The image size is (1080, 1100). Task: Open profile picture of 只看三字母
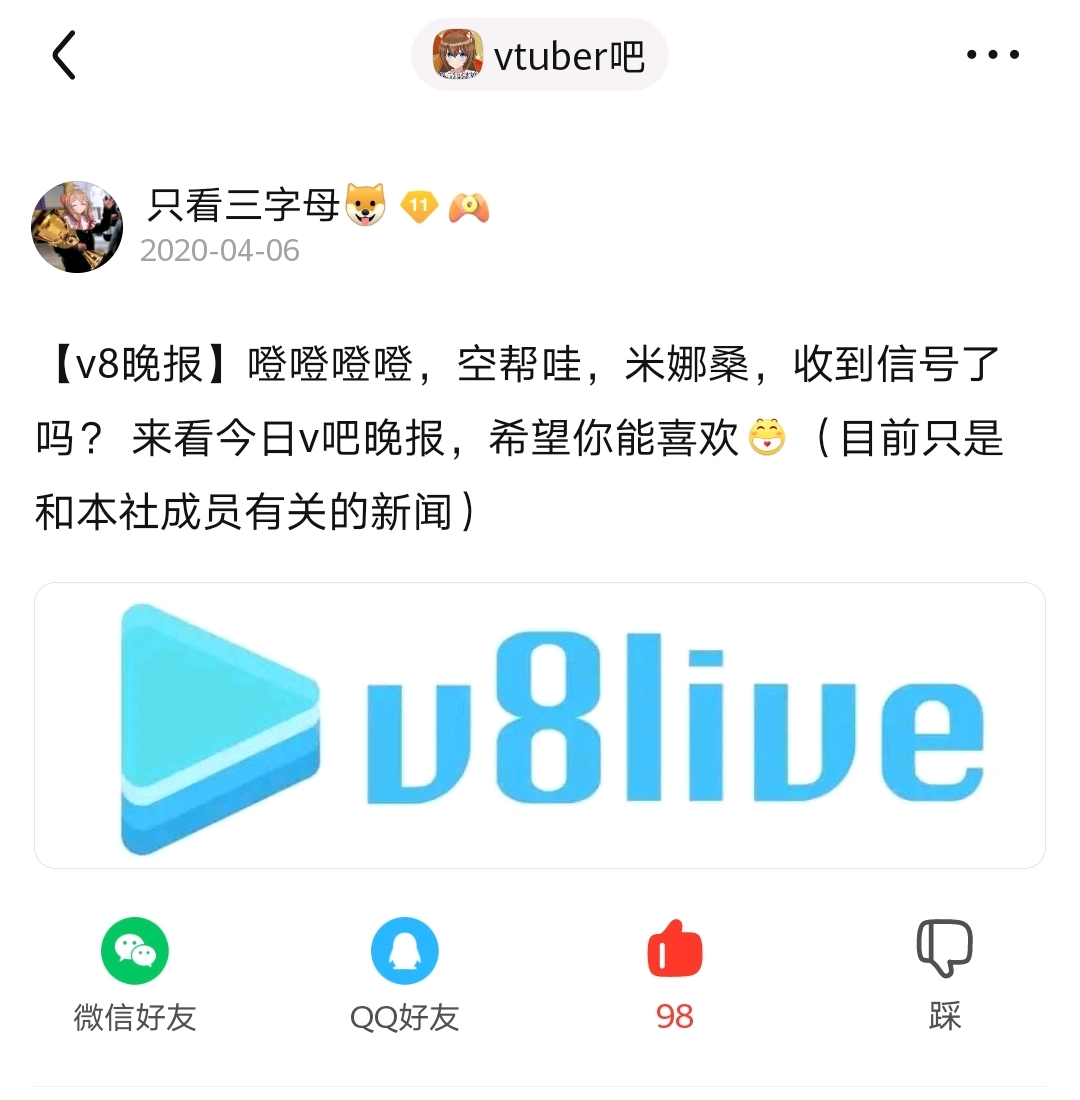78,227
